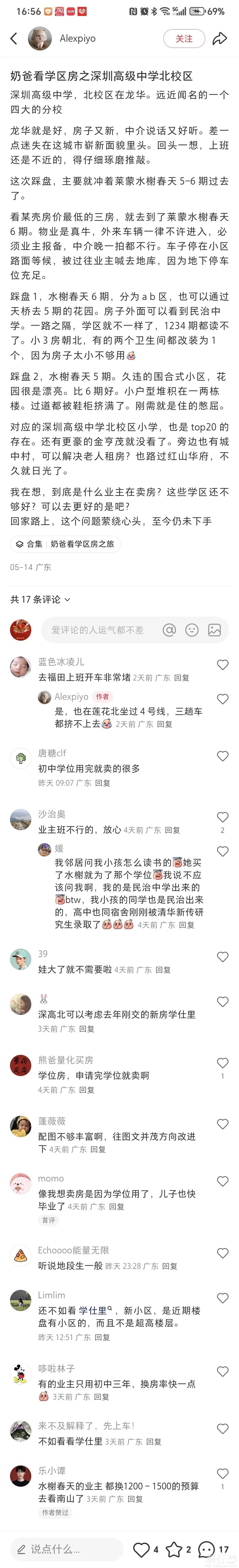Open comments via the bottom speech bubble
This screenshot has width=239, height=1568.
[207, 1549]
